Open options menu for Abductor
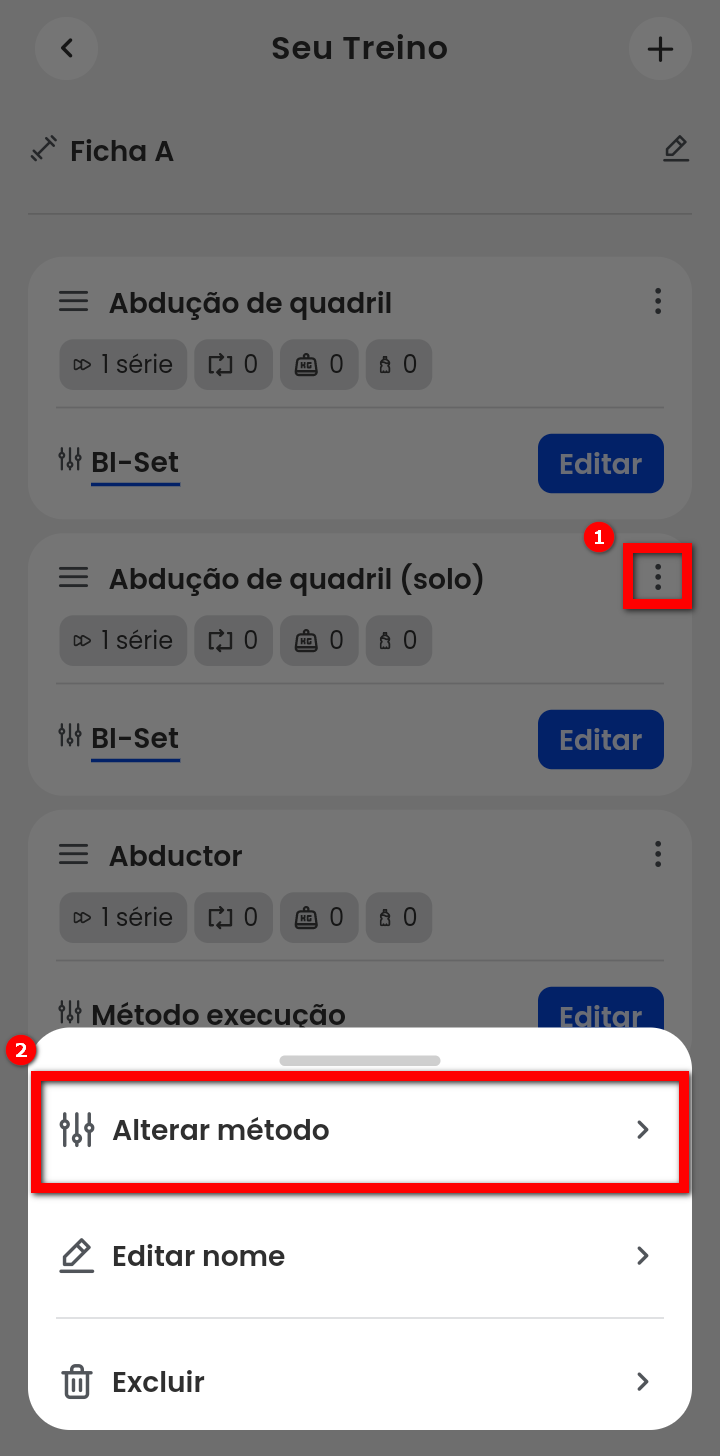Image resolution: width=720 pixels, height=1456 pixels. pos(657,854)
